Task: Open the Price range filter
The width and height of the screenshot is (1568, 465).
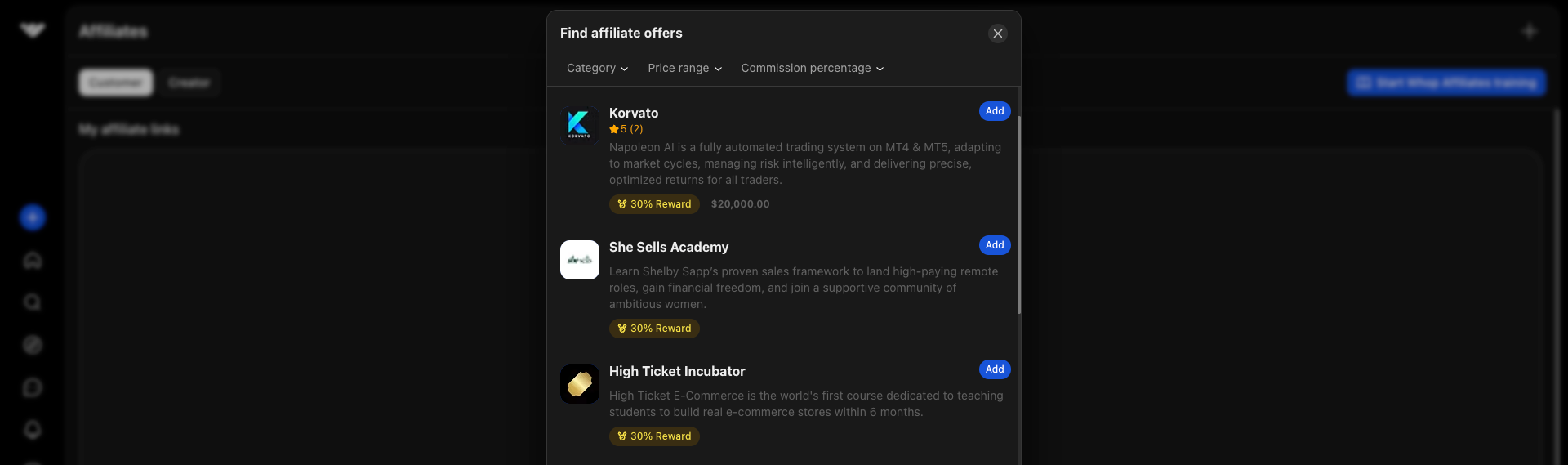Action: pos(684,69)
